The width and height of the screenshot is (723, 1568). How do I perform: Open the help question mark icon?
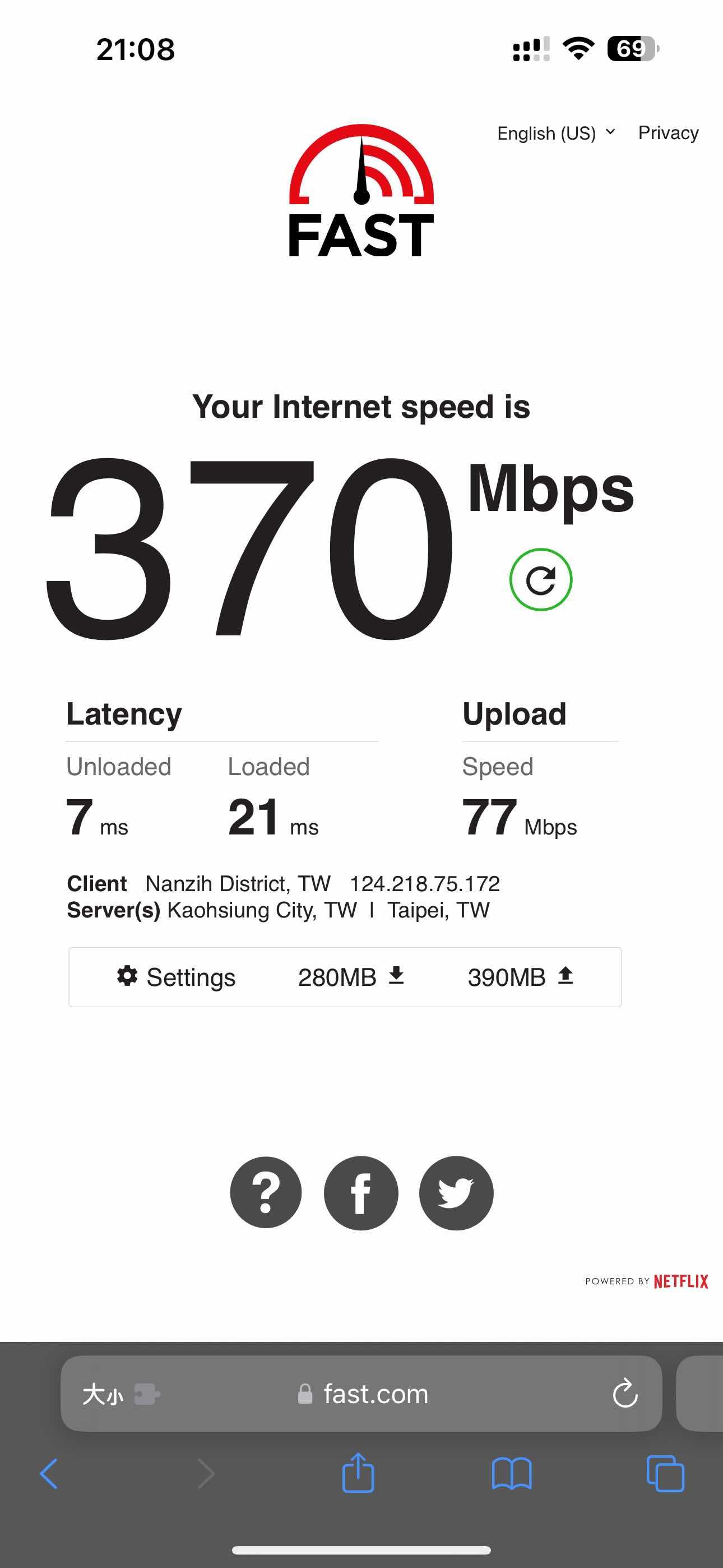[266, 1193]
